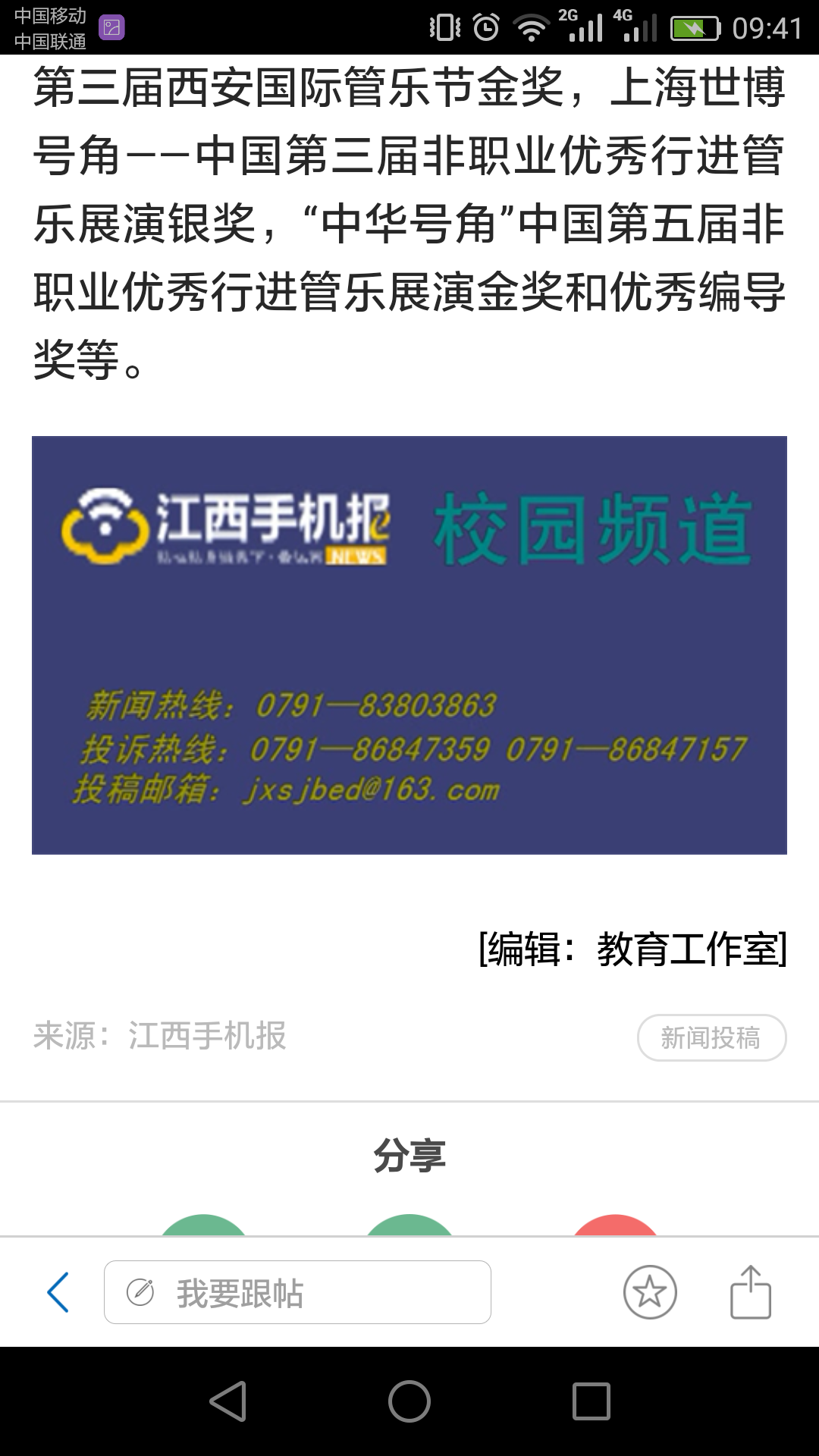Tap the 新闻投稿 button
The height and width of the screenshot is (1456, 819).
pos(711,1037)
